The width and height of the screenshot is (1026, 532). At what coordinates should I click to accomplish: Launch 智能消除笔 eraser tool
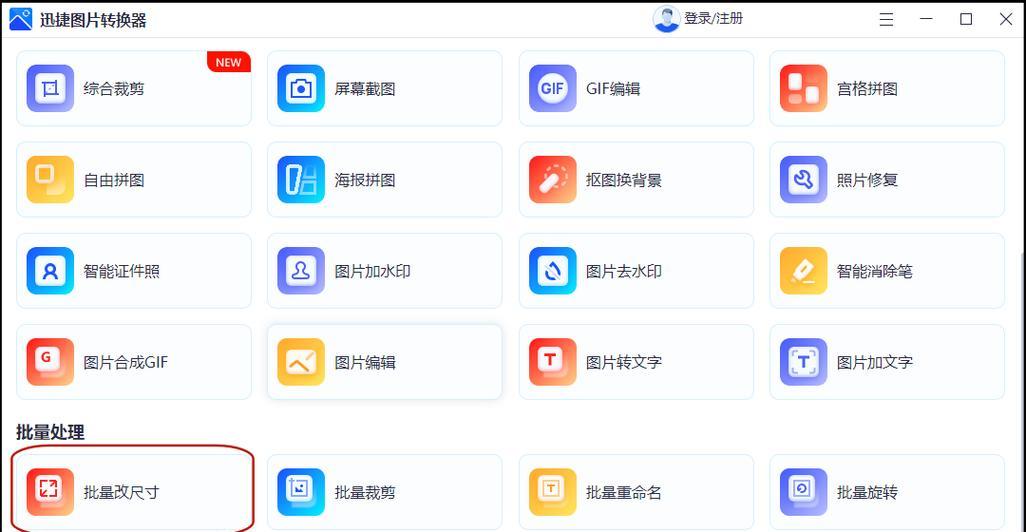coord(886,271)
